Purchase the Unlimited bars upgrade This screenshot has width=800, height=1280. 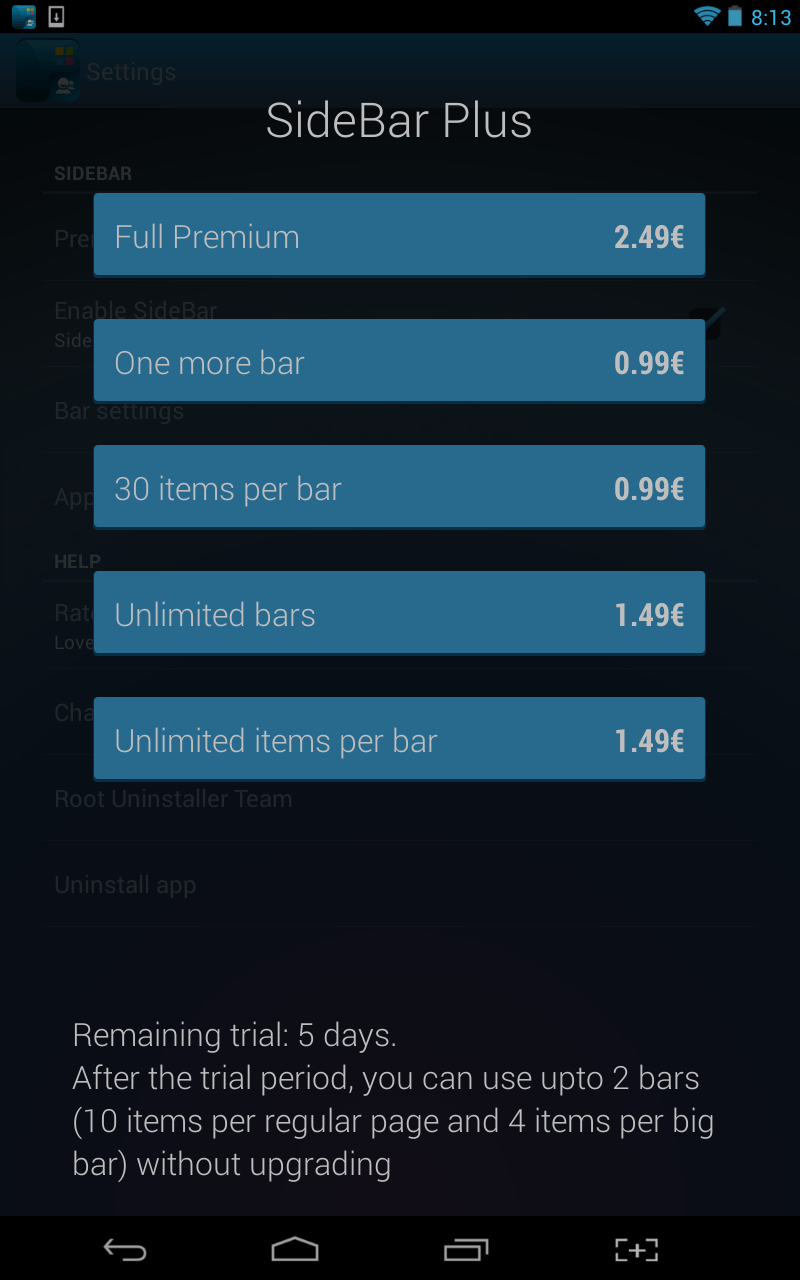(398, 613)
